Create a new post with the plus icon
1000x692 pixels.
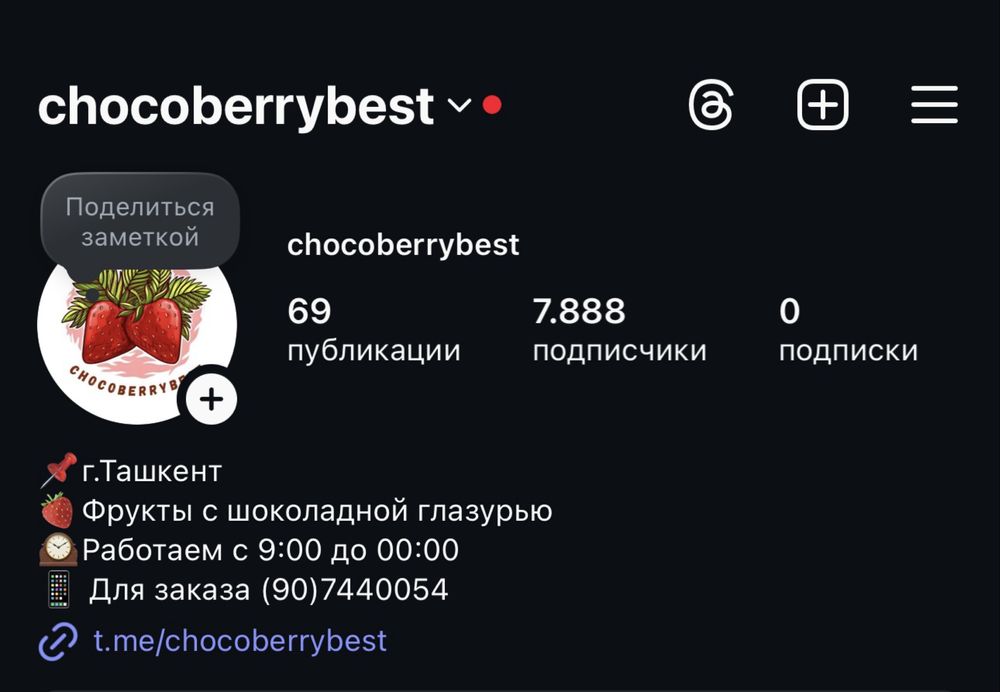pos(822,104)
